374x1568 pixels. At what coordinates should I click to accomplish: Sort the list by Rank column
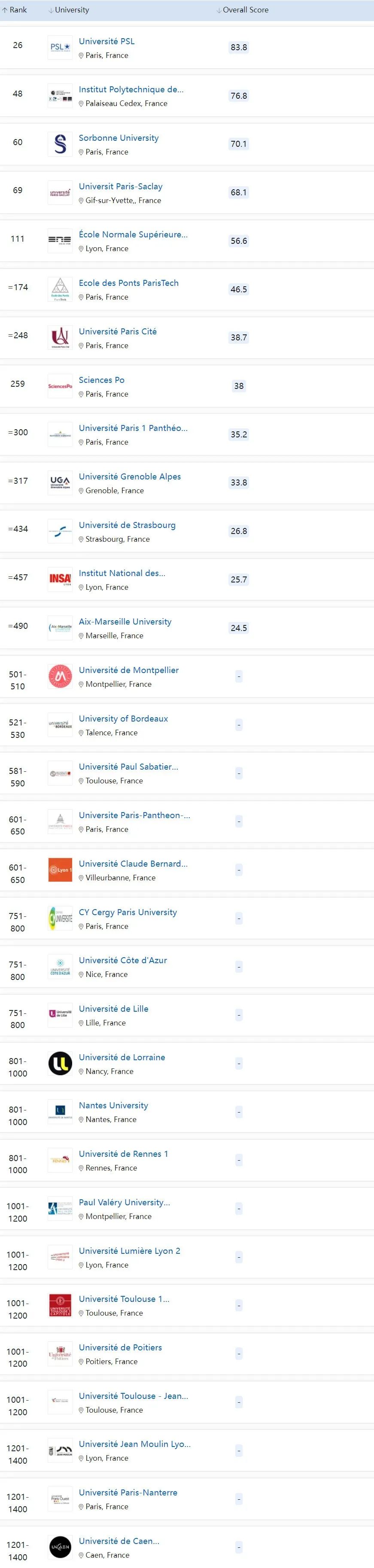(15, 10)
